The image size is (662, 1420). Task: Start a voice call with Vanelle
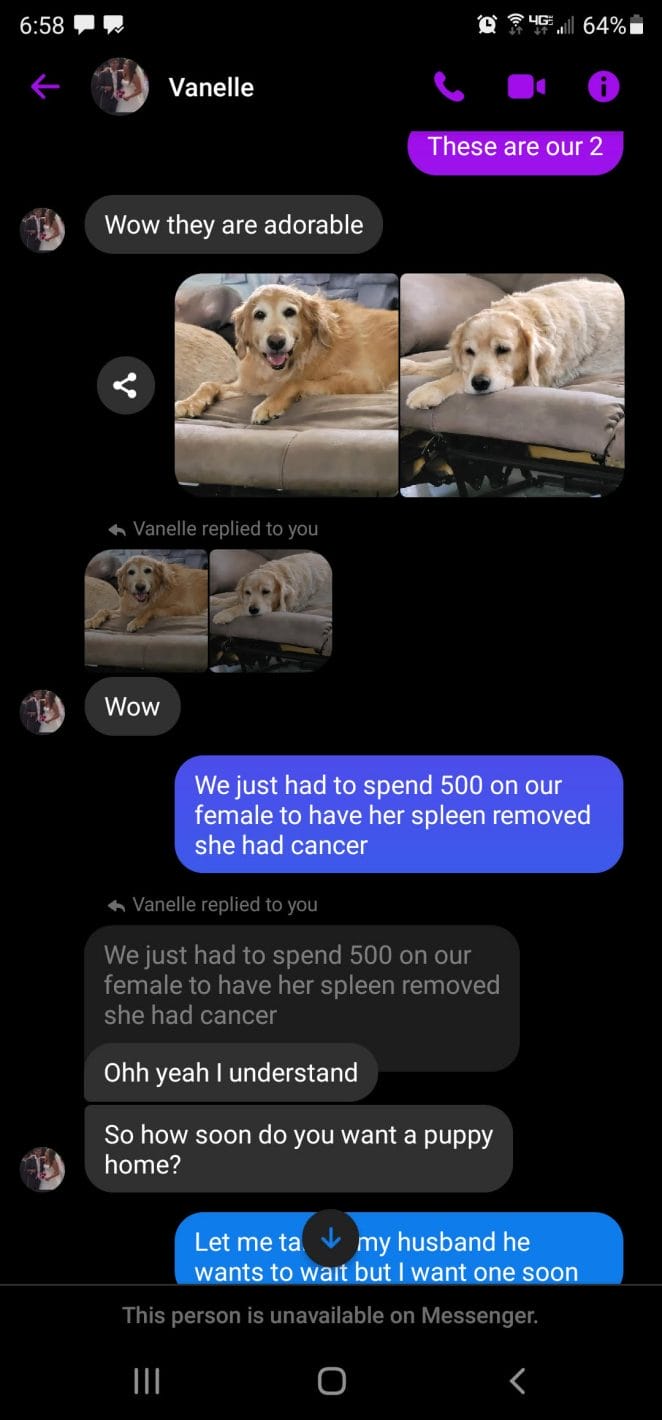click(449, 88)
